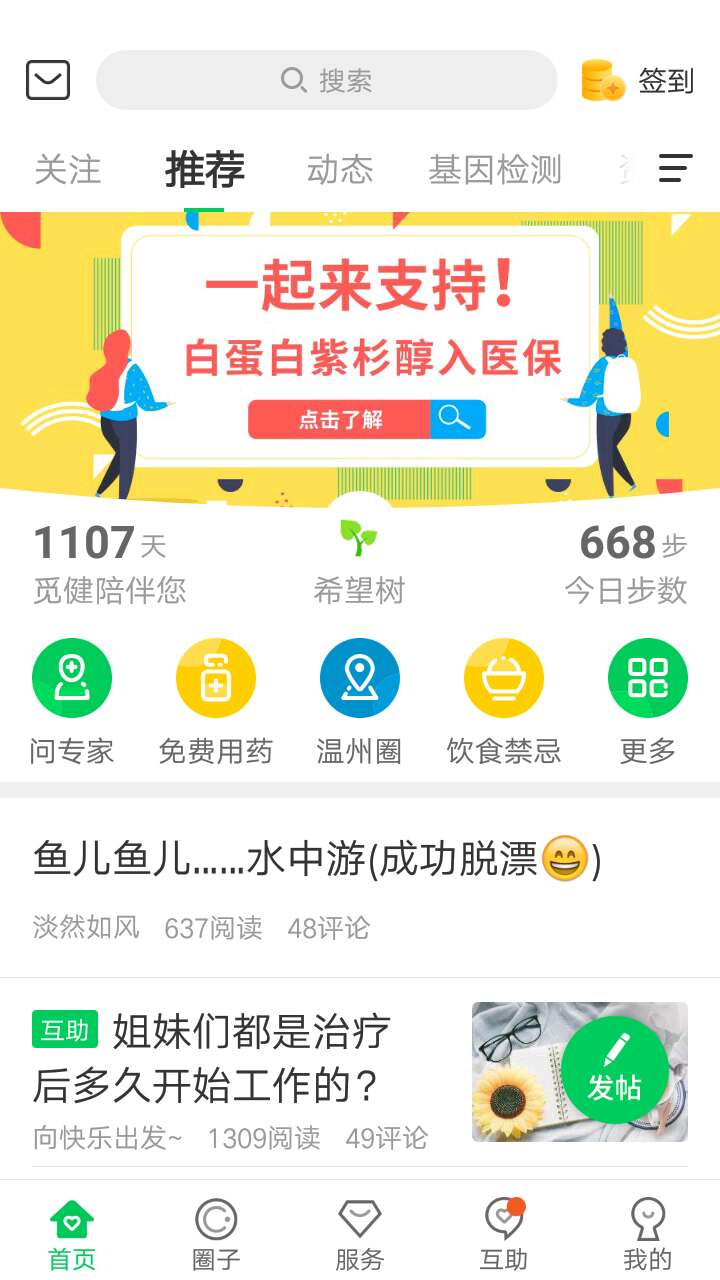The image size is (720, 1280).
Task: Open the messages envelope icon
Action: point(48,80)
